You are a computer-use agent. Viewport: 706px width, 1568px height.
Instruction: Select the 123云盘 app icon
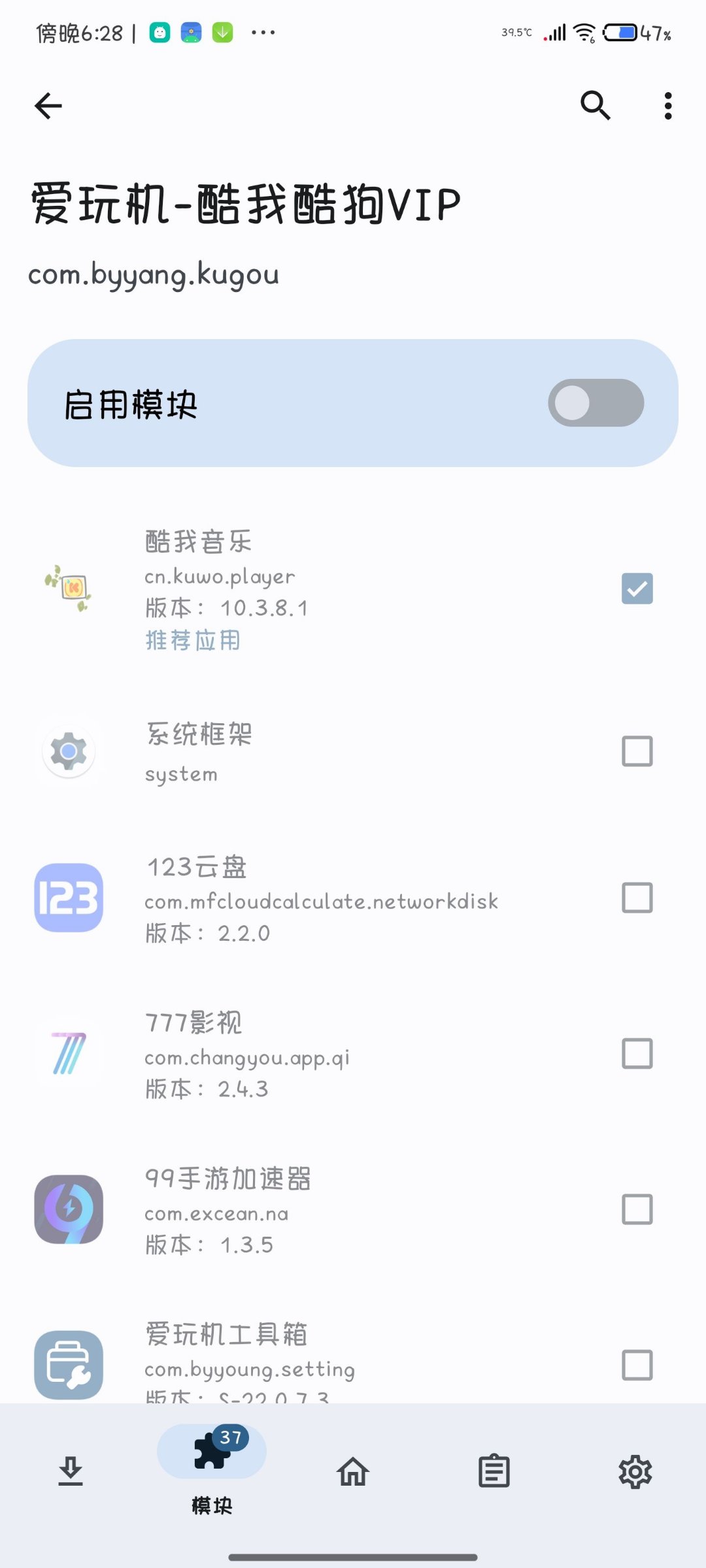[x=68, y=898]
